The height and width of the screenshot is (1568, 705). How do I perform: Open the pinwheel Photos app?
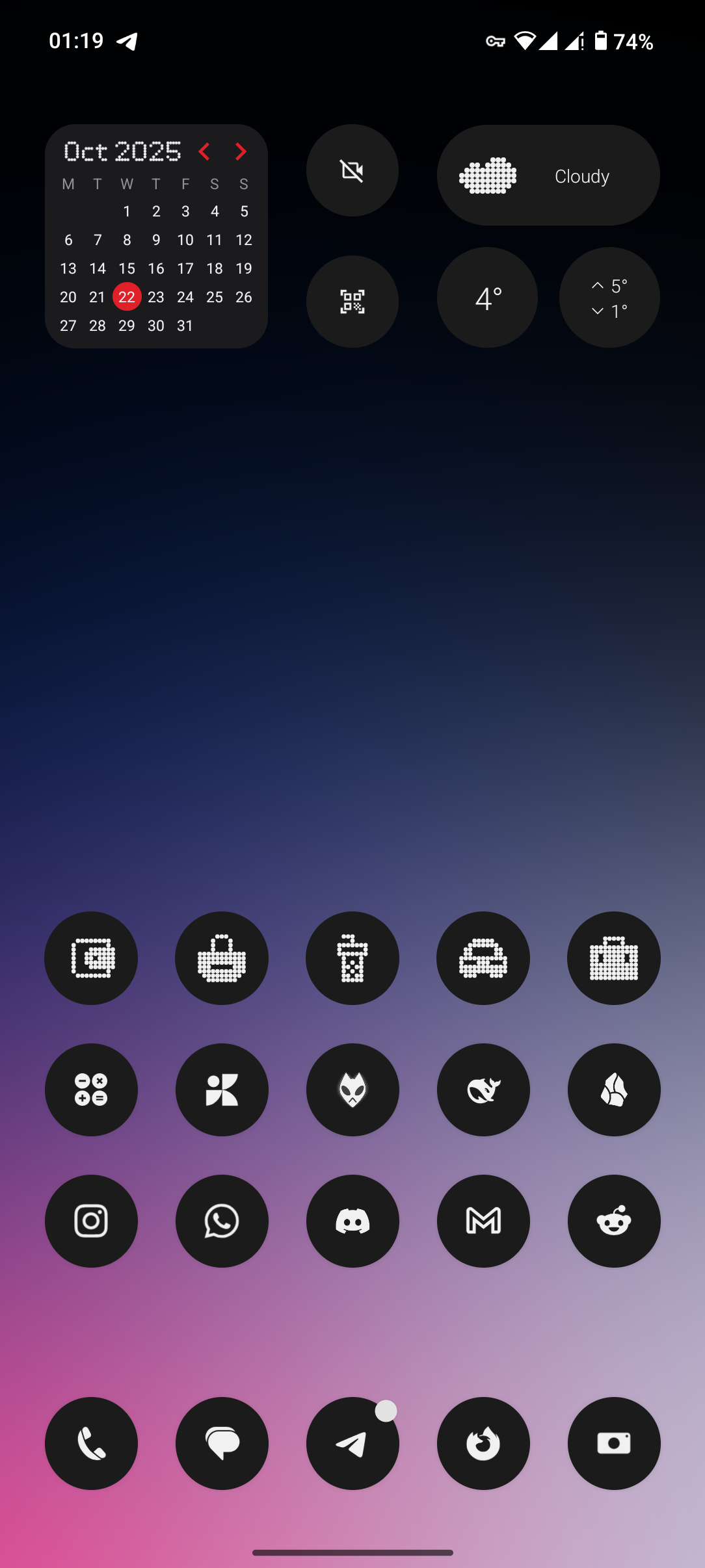(222, 1090)
